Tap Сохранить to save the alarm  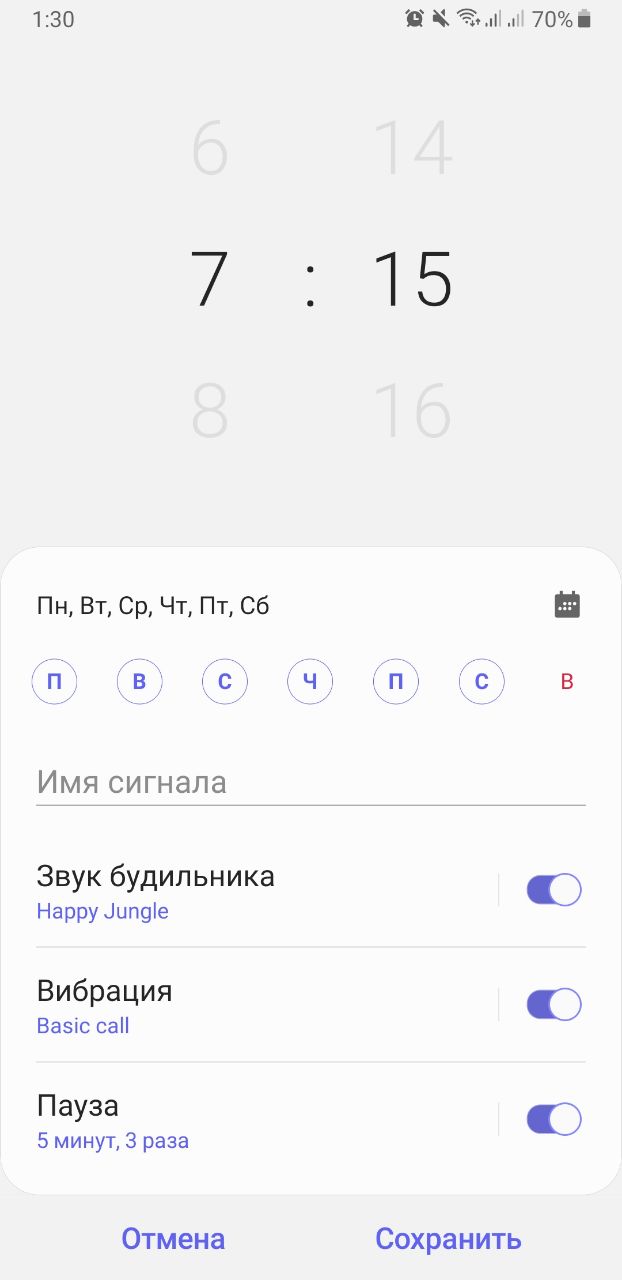pyautogui.click(x=448, y=1239)
